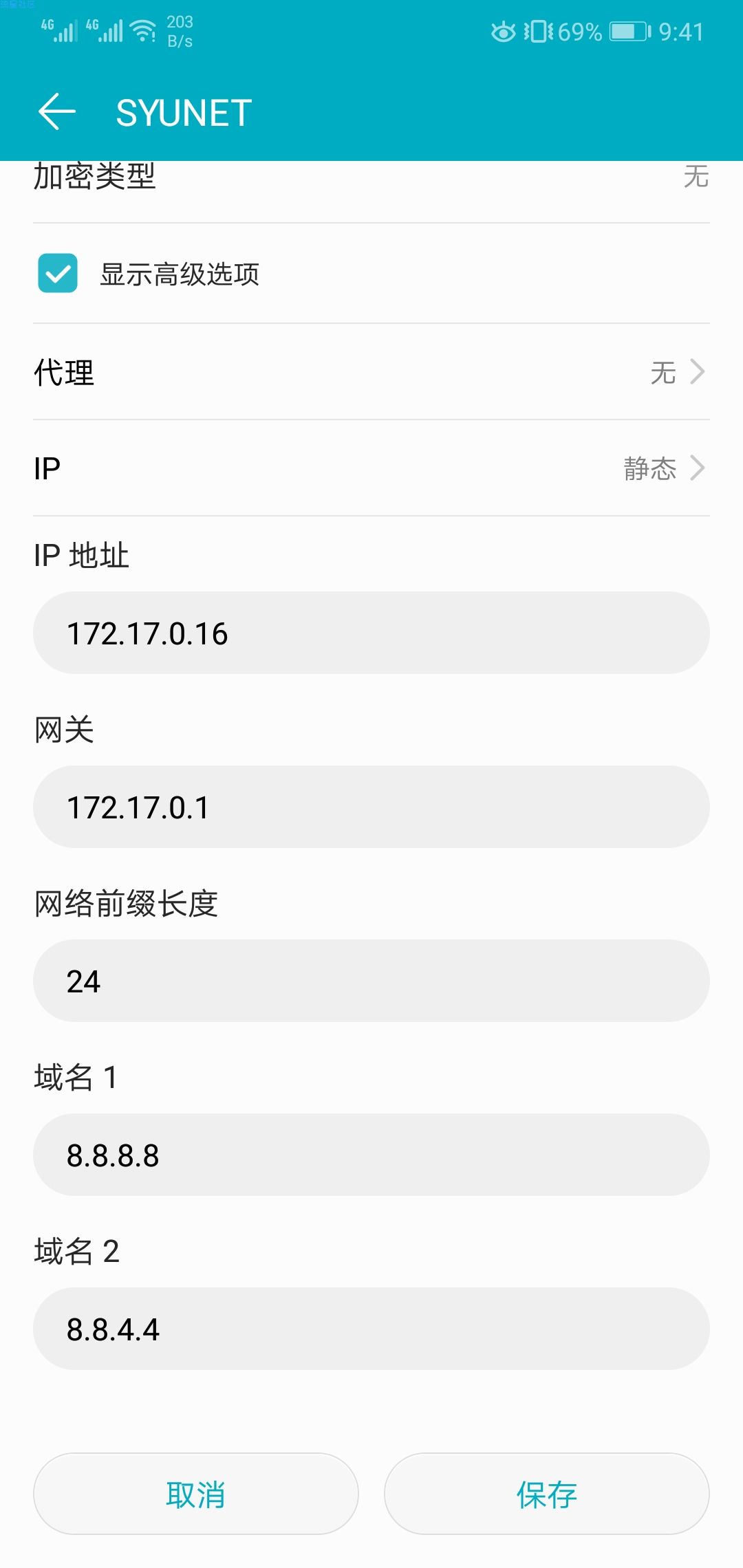Edit the 域名 1 field 8.8.8.8
The image size is (743, 1568).
coord(371,1155)
